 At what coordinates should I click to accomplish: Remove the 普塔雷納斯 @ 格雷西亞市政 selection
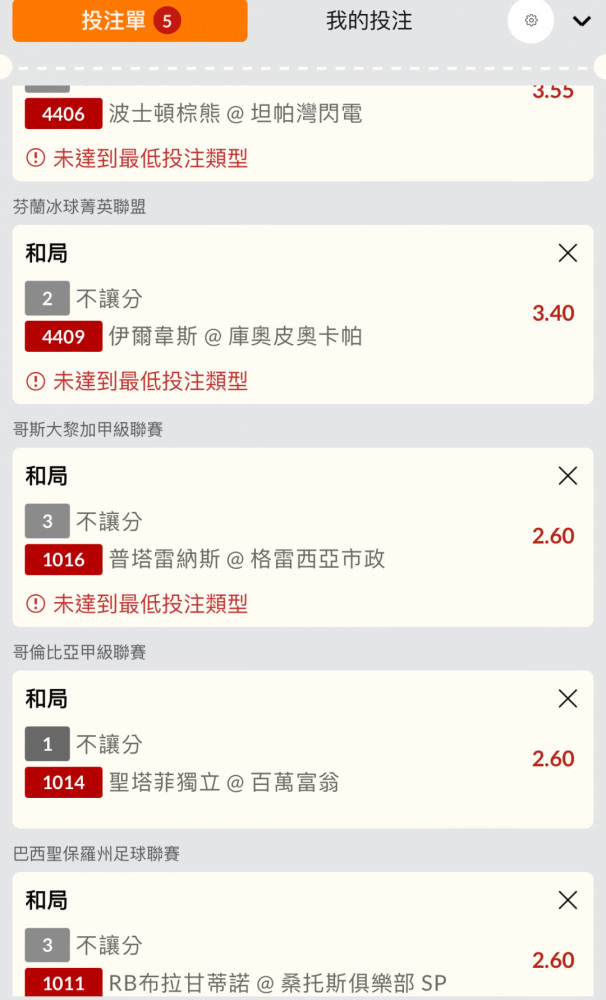coord(568,476)
